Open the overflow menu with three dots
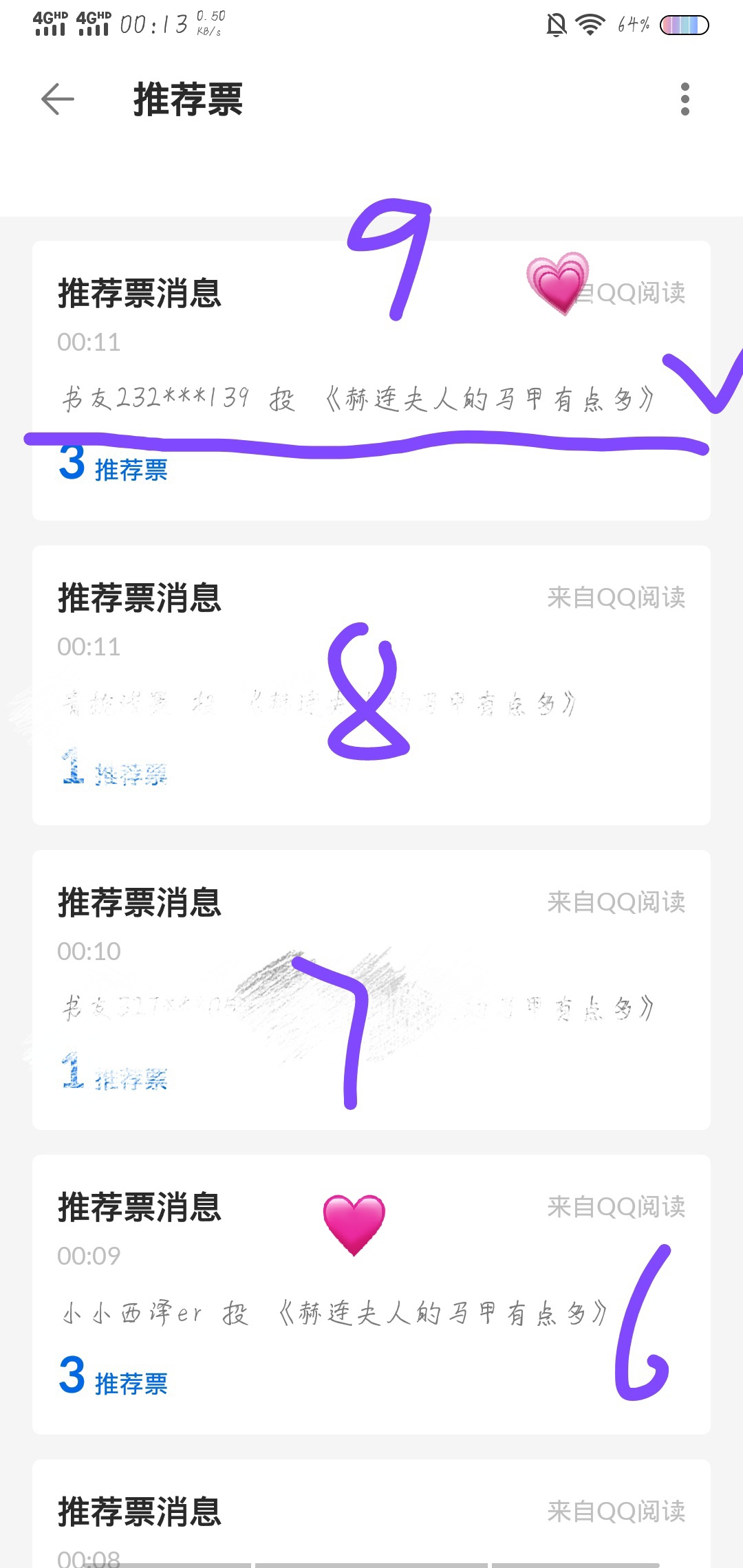Viewport: 743px width, 1568px height. click(685, 100)
